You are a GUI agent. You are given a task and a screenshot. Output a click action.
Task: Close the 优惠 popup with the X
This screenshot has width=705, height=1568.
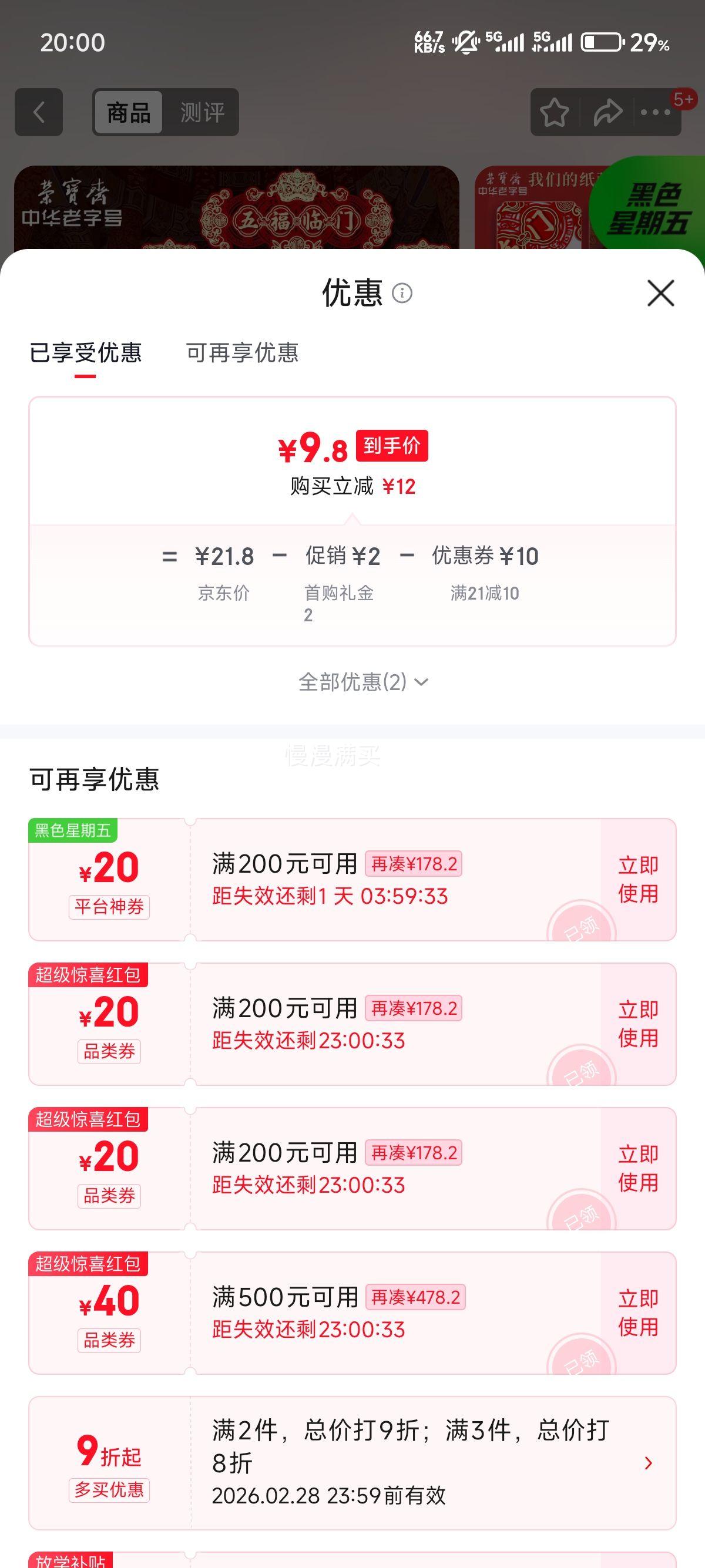click(660, 295)
